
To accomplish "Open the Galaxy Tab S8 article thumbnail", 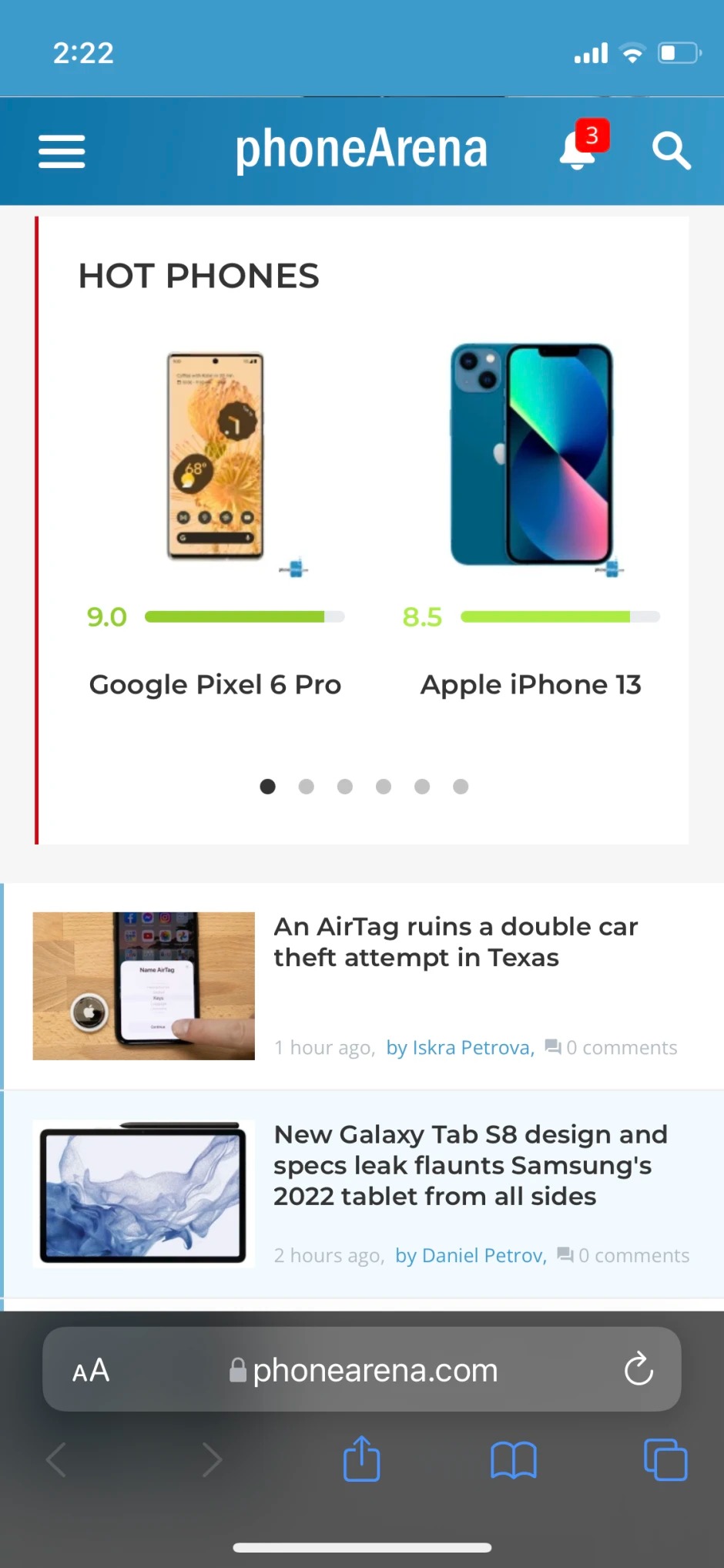I will click(x=143, y=1193).
